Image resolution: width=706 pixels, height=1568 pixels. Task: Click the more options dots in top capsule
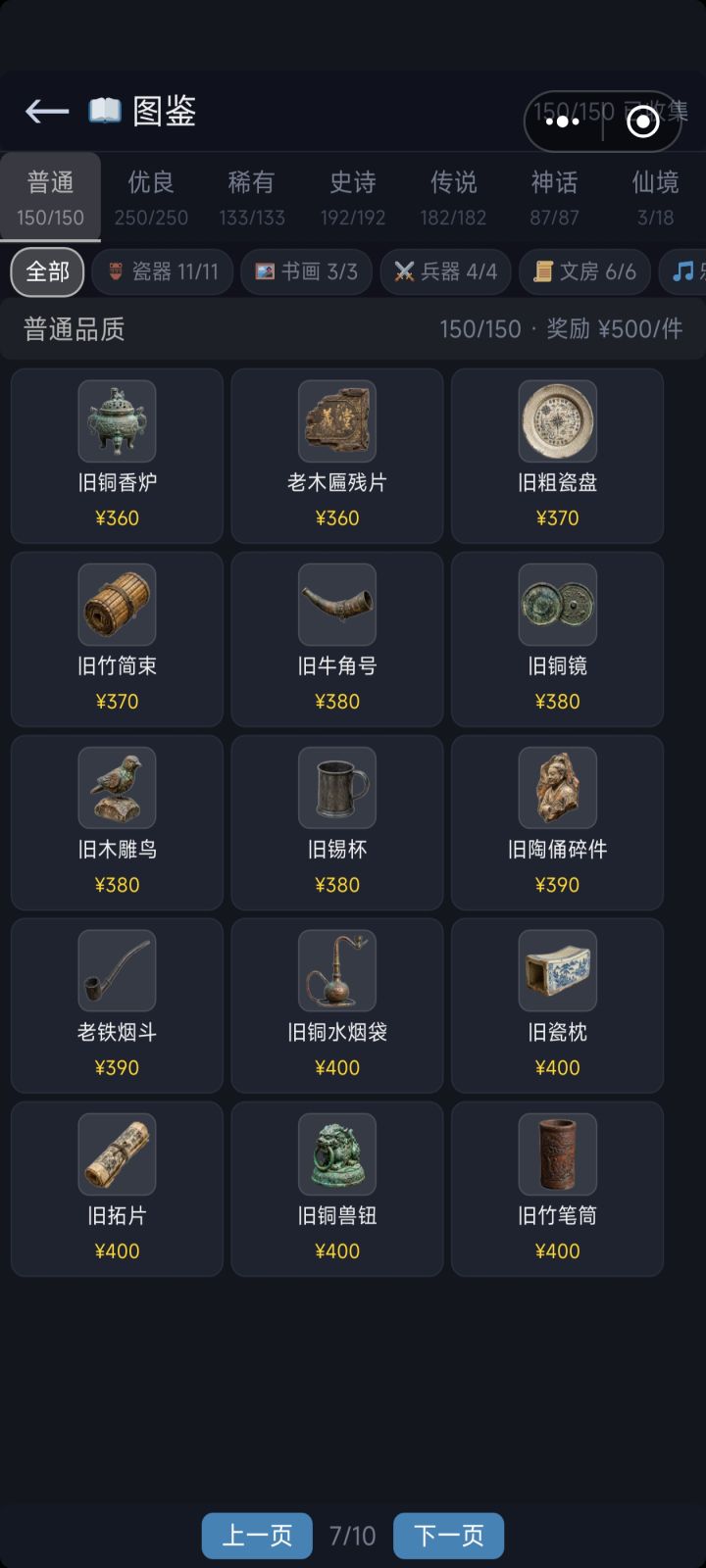(x=564, y=120)
